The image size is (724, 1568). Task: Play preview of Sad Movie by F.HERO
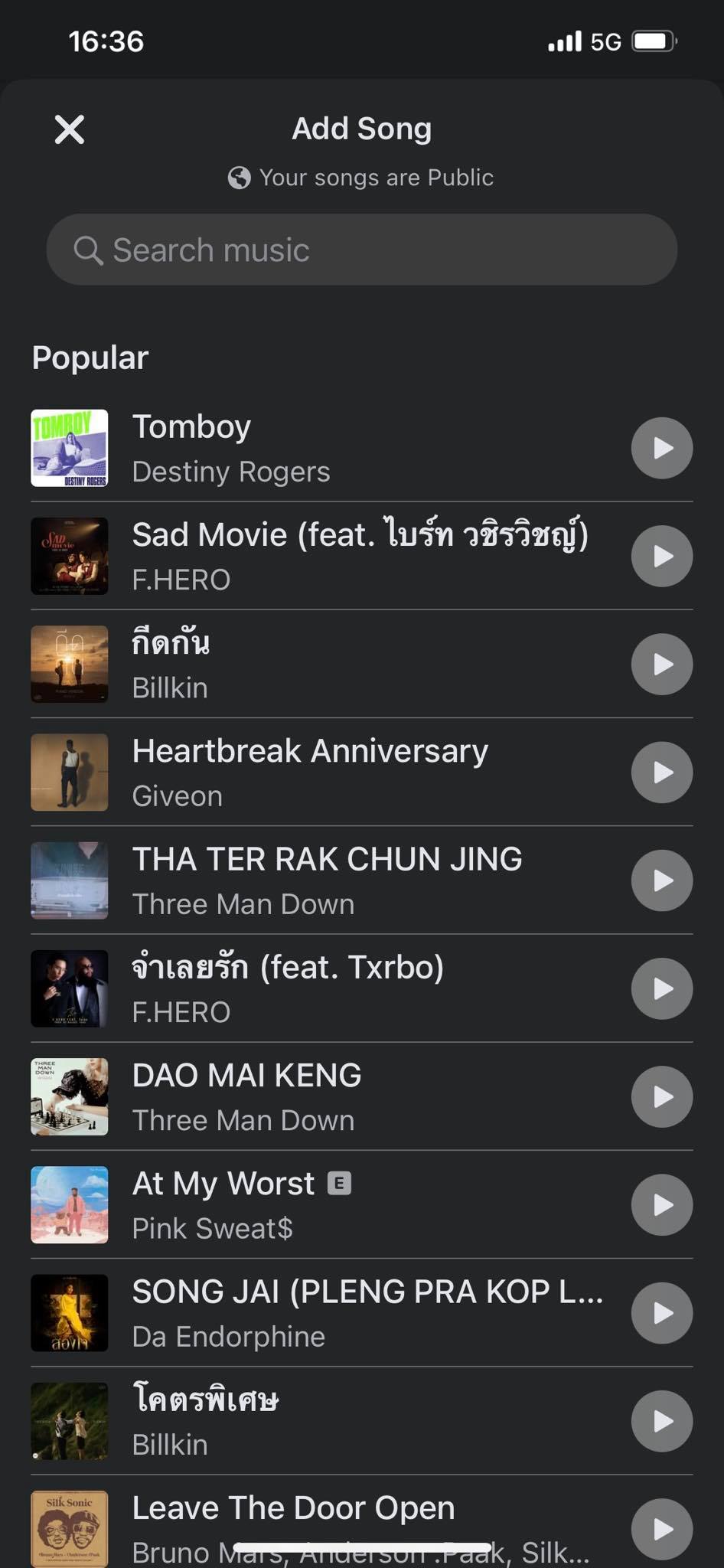(x=661, y=556)
